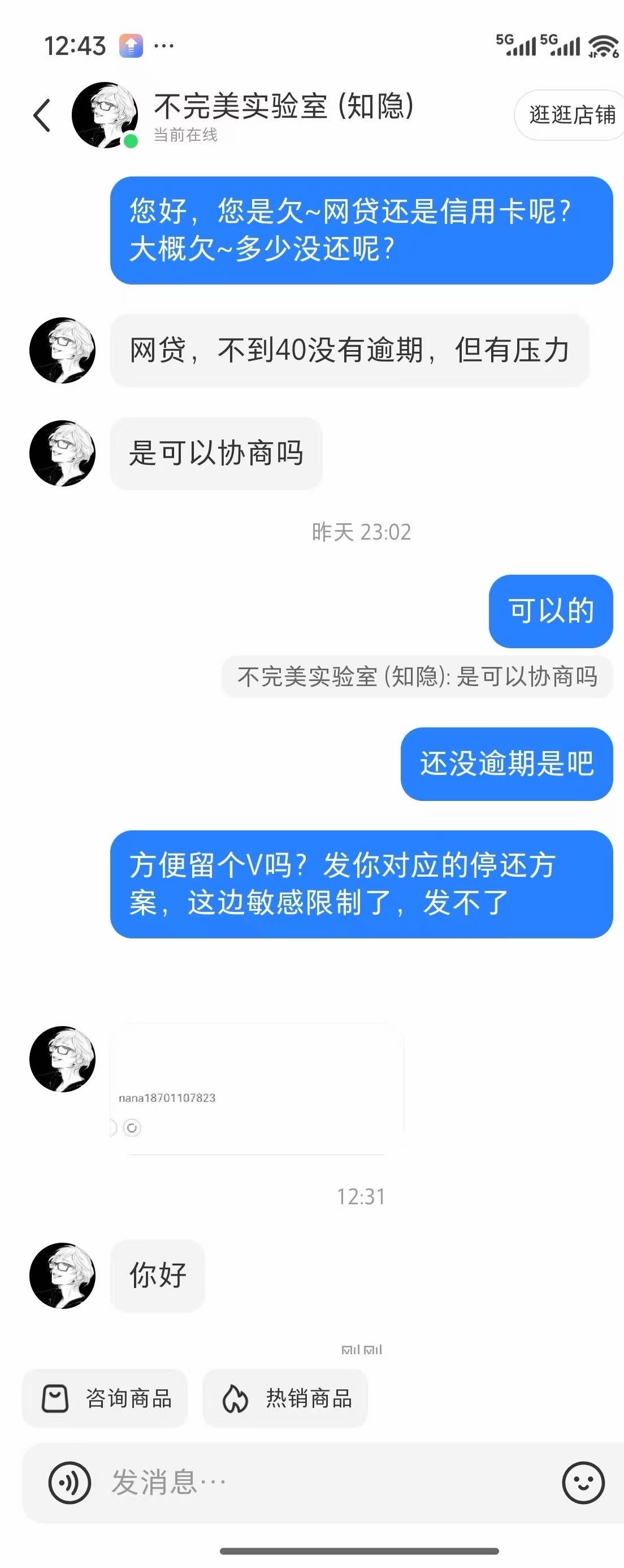Activate the voice message icon beside the input
The width and height of the screenshot is (624, 1568).
[71, 1483]
